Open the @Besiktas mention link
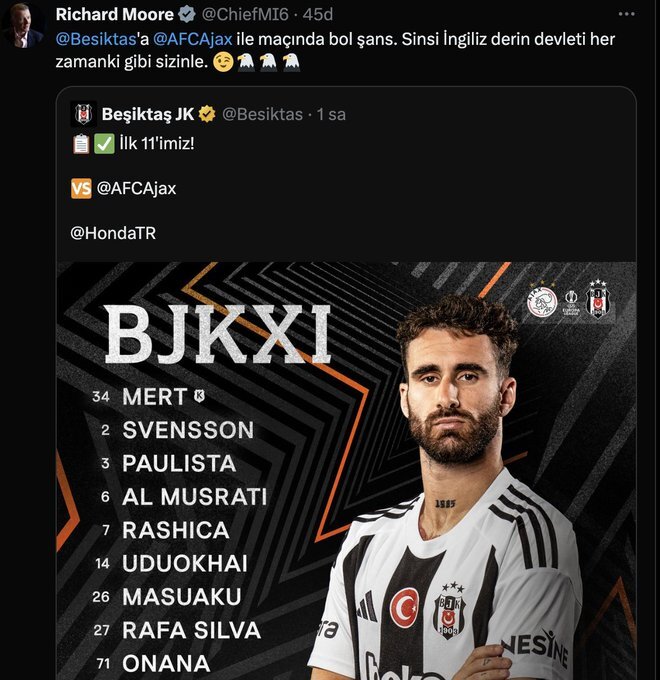 (97, 40)
